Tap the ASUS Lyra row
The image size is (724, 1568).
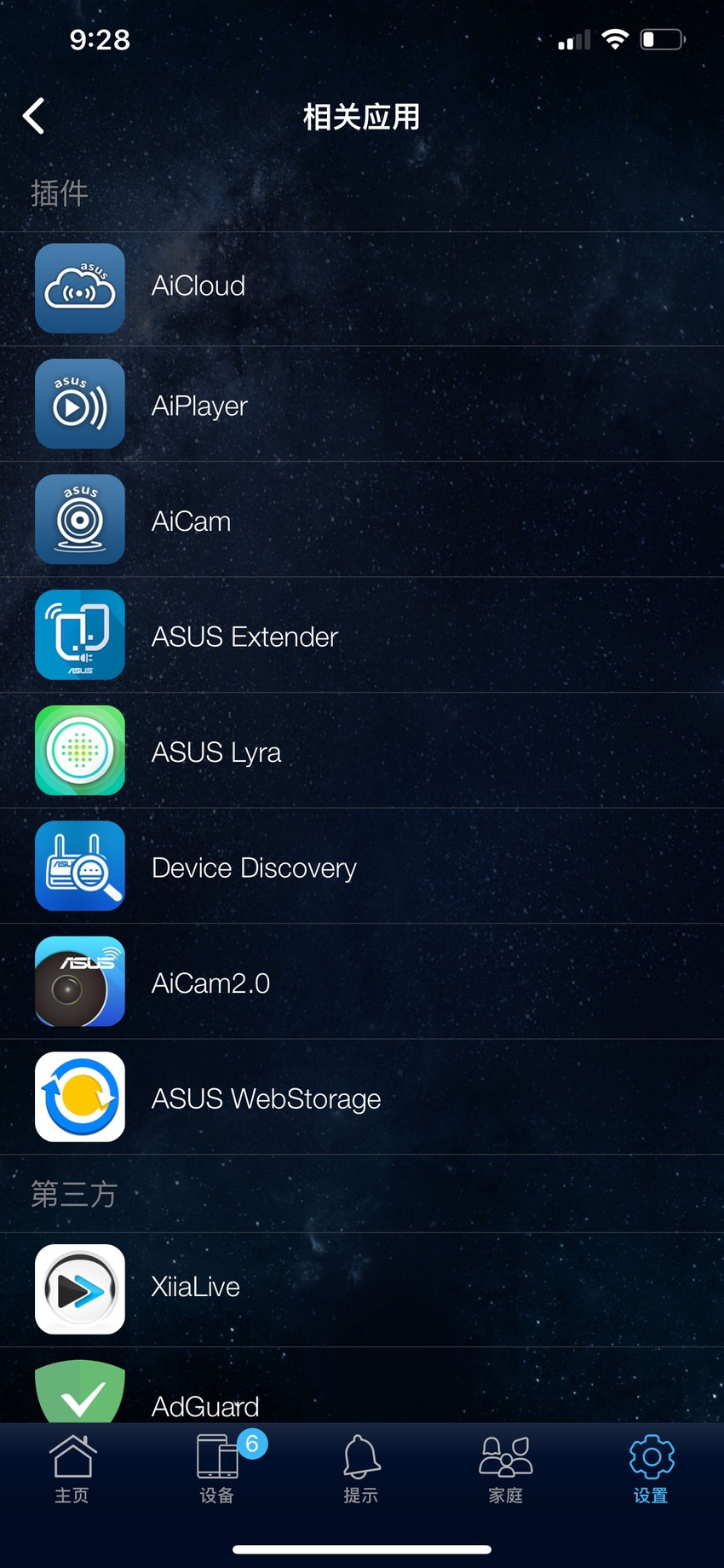pyautogui.click(x=362, y=751)
